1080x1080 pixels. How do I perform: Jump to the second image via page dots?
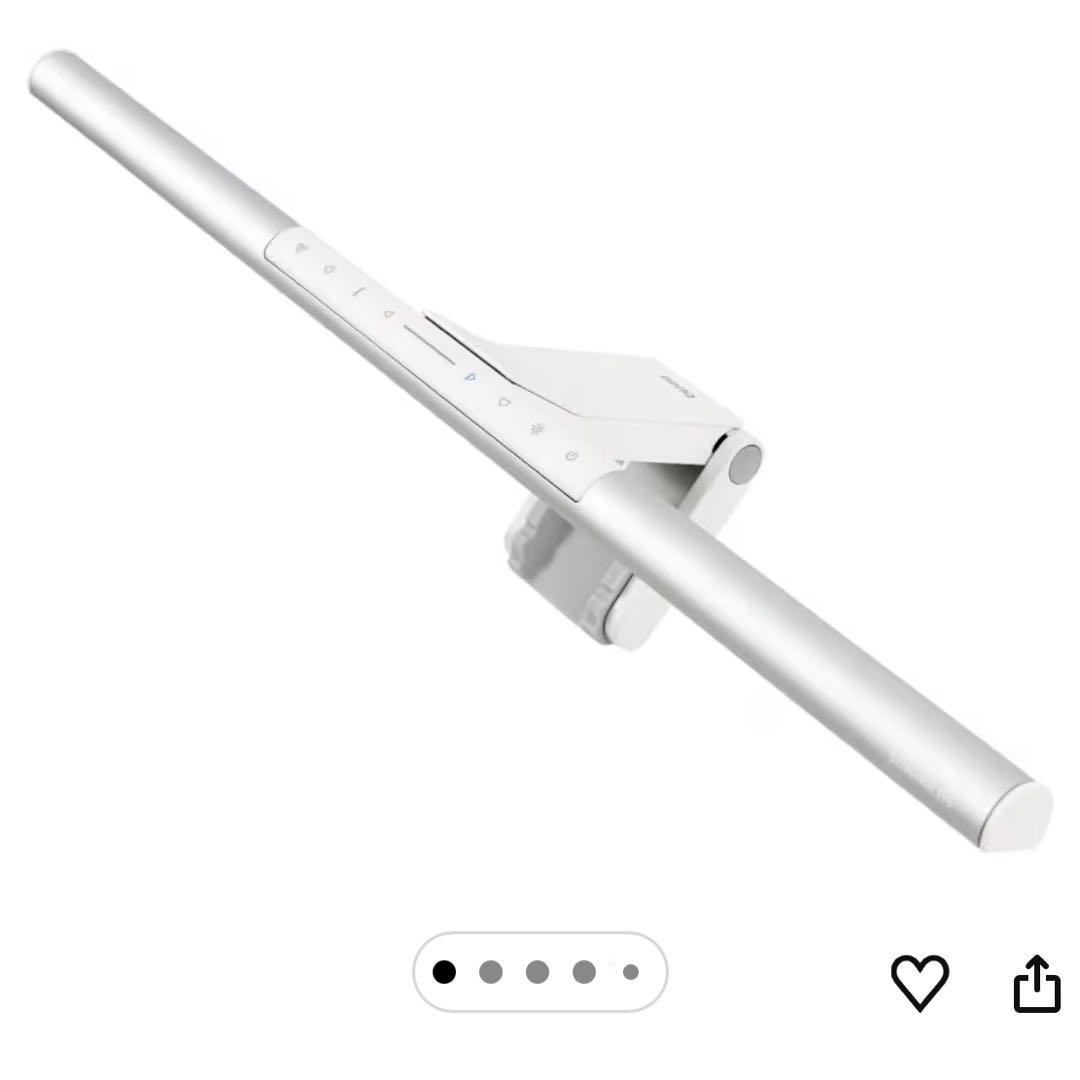pos(491,972)
